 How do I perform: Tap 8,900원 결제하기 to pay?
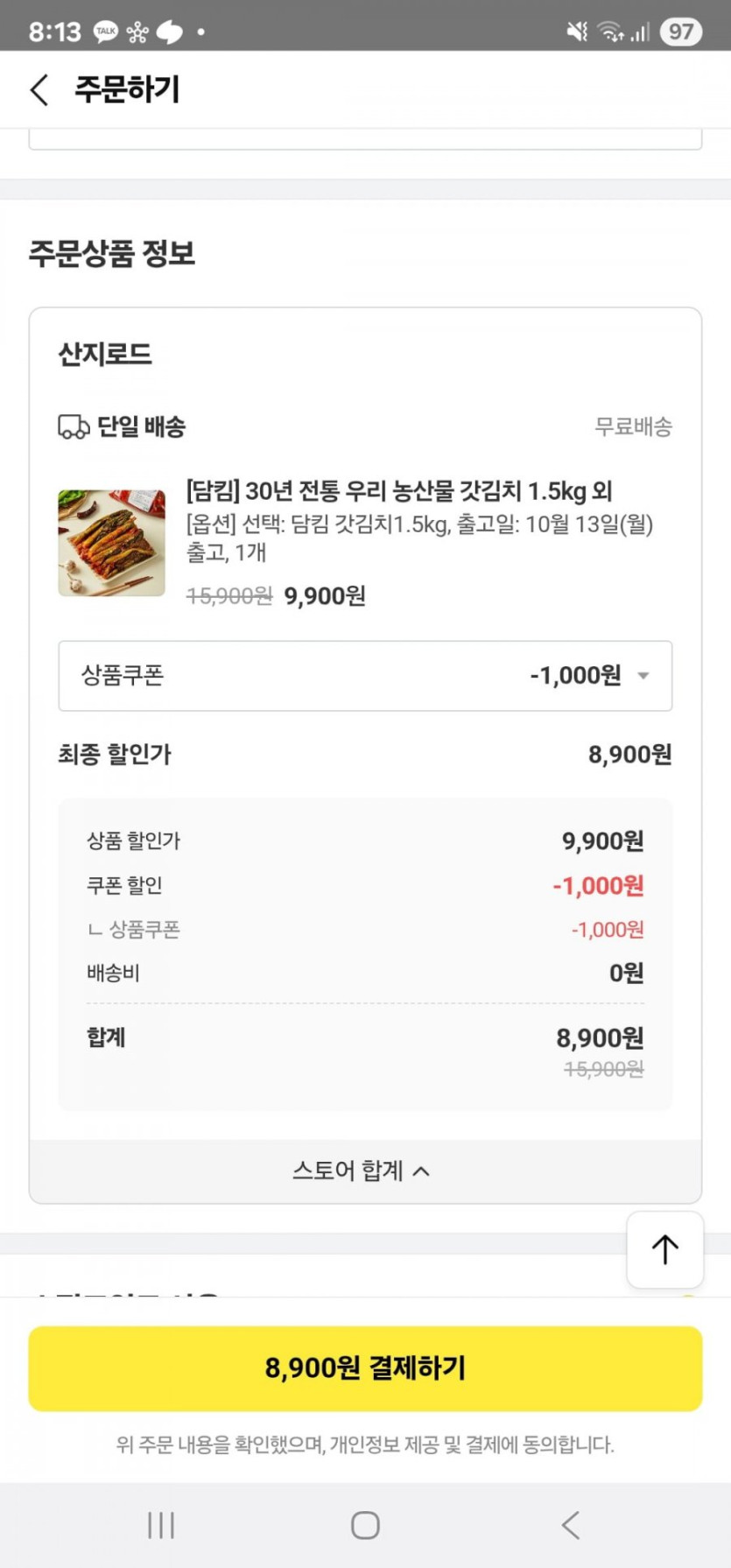(365, 1368)
